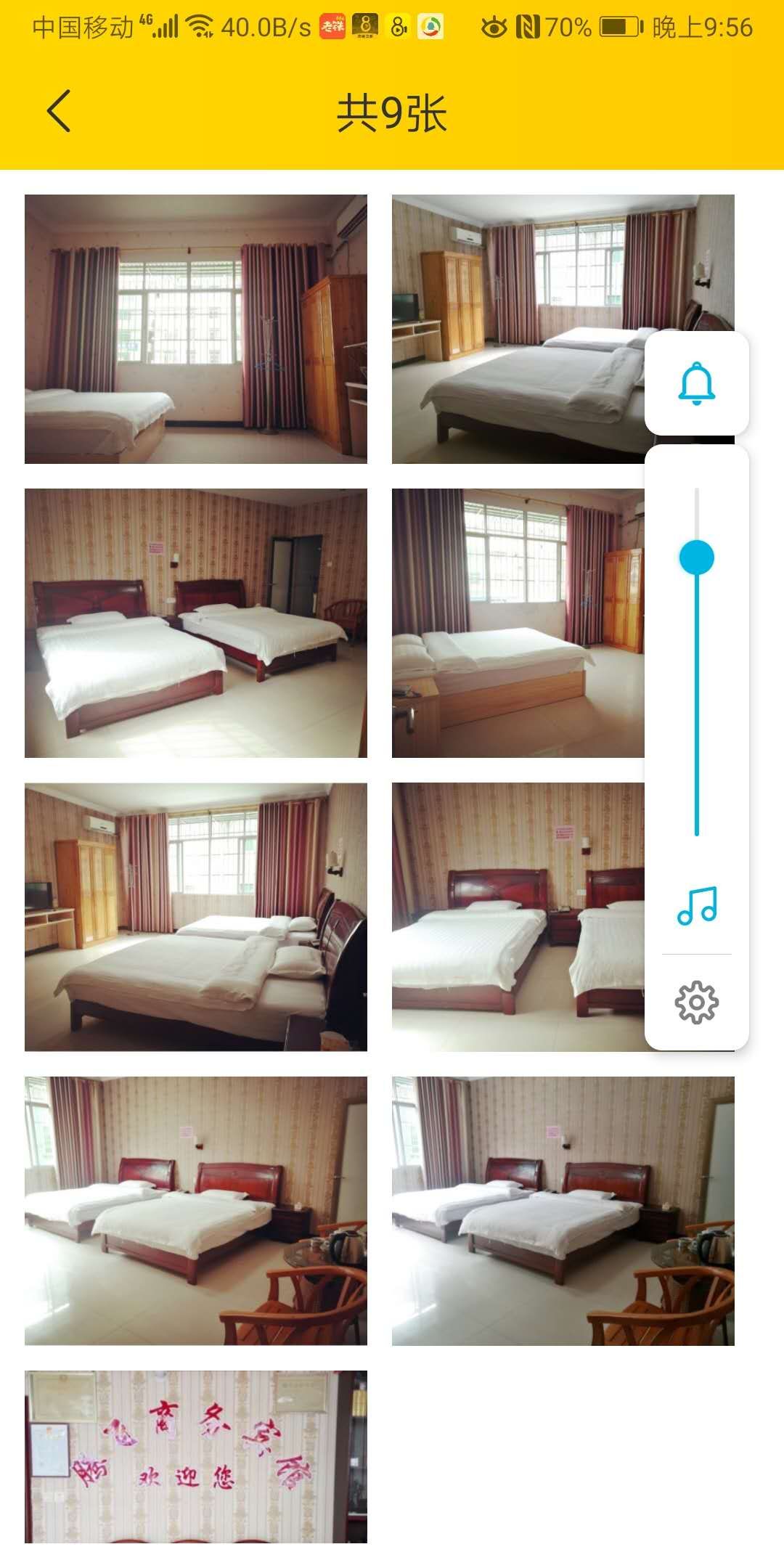Open the welcome sign wall photo
Image resolution: width=784 pixels, height=1568 pixels.
pos(196,1456)
